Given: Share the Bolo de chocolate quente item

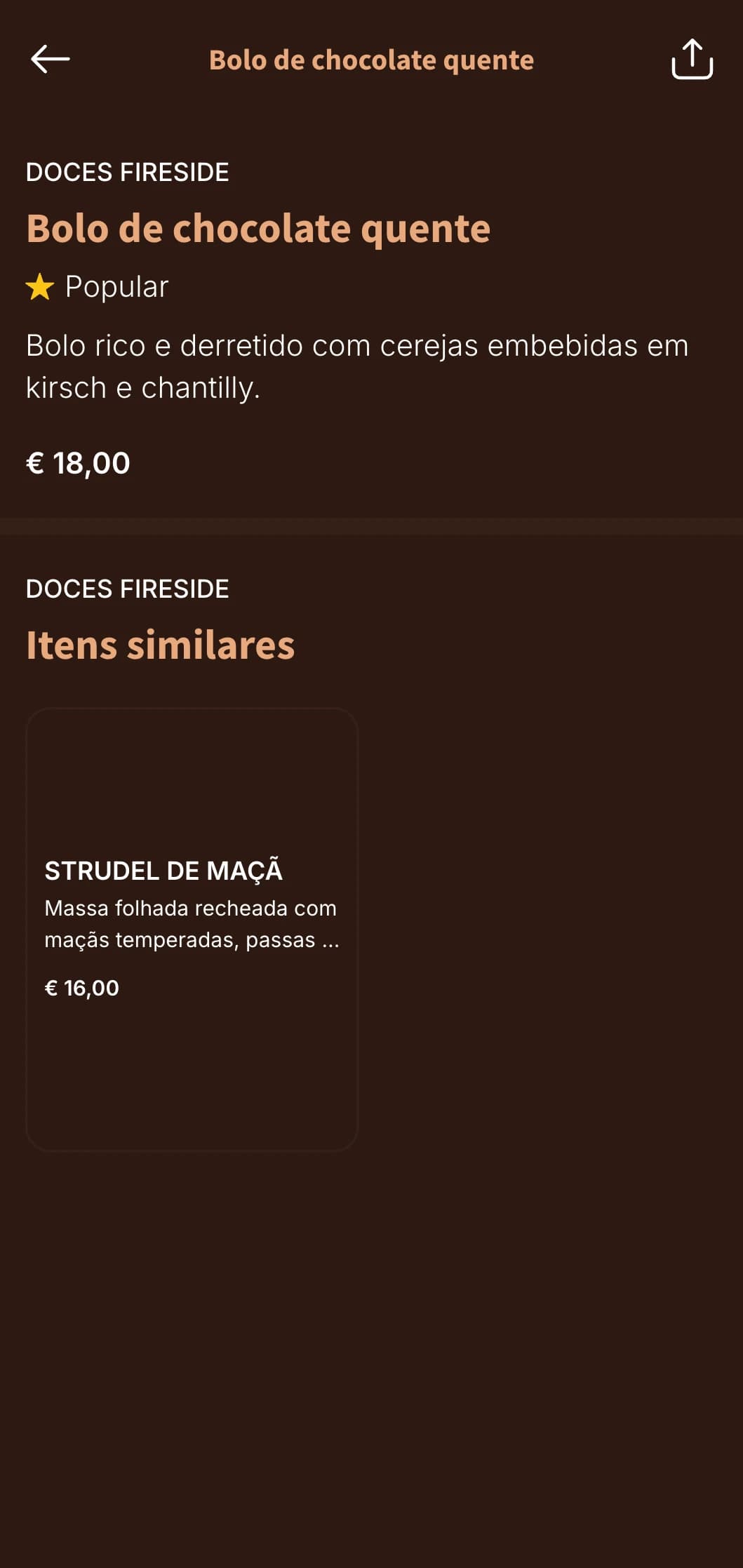Looking at the screenshot, I should (x=692, y=59).
